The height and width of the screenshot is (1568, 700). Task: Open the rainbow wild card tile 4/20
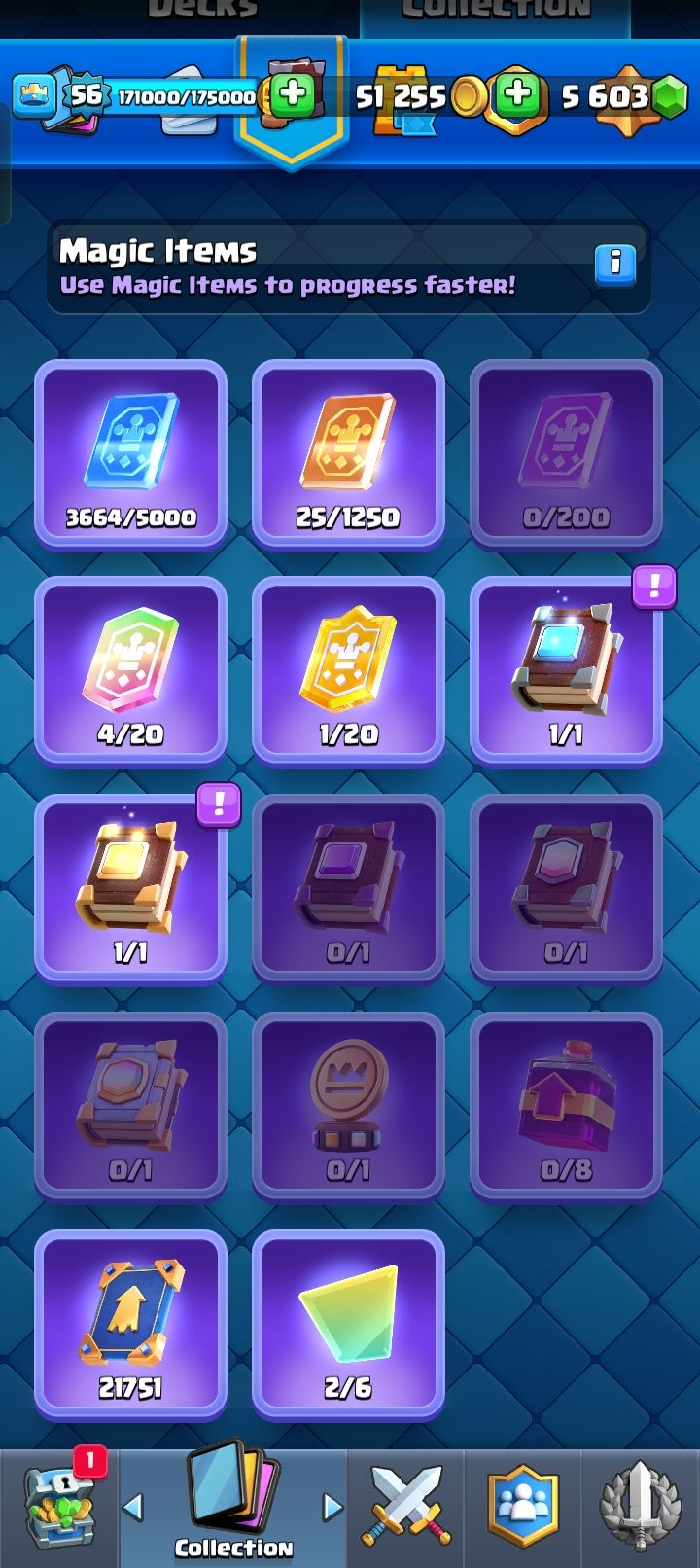point(130,671)
